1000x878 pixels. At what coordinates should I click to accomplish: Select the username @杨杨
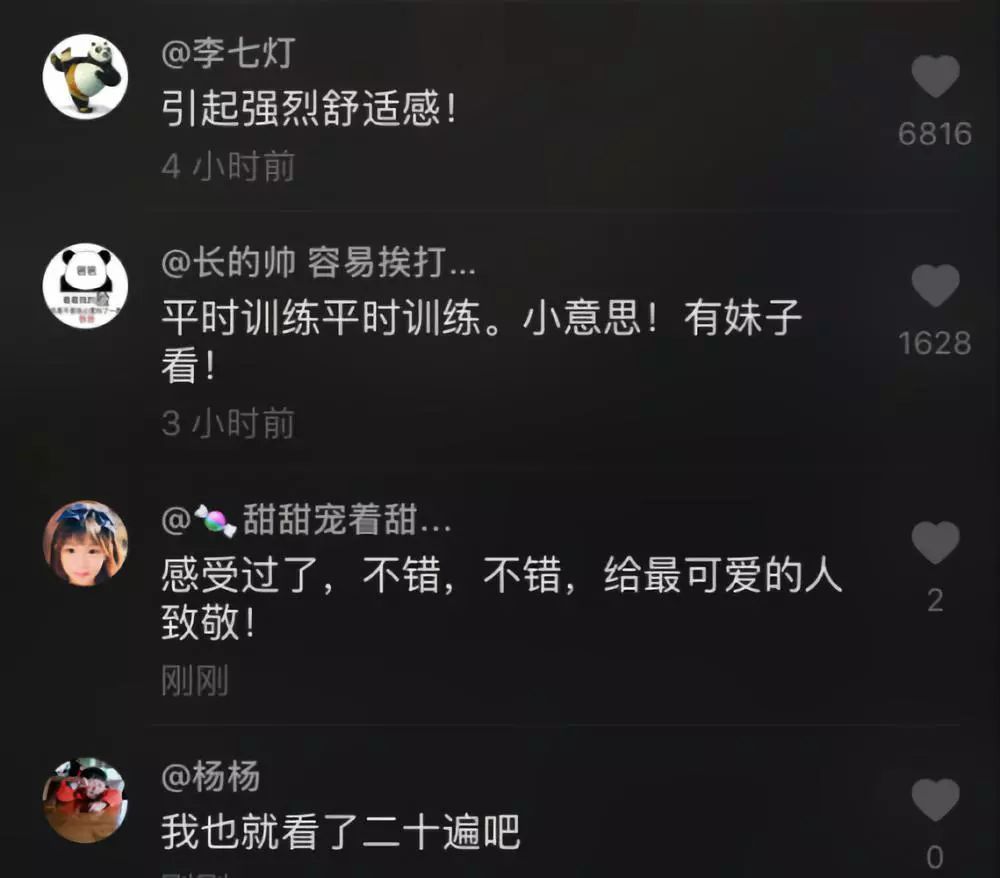[210, 776]
